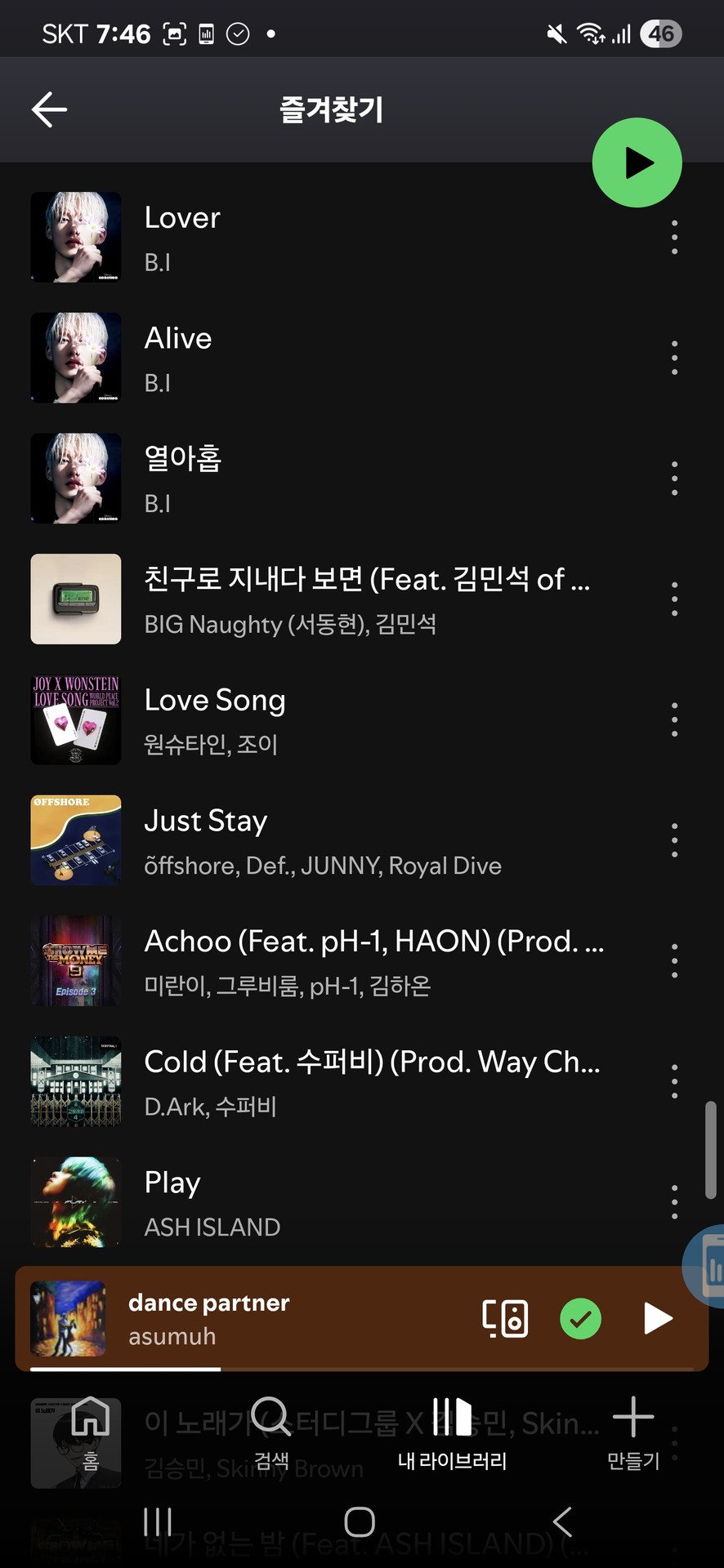This screenshot has height=1568, width=724.
Task: Open the 내 라이브러리 tab
Action: pyautogui.click(x=452, y=1431)
